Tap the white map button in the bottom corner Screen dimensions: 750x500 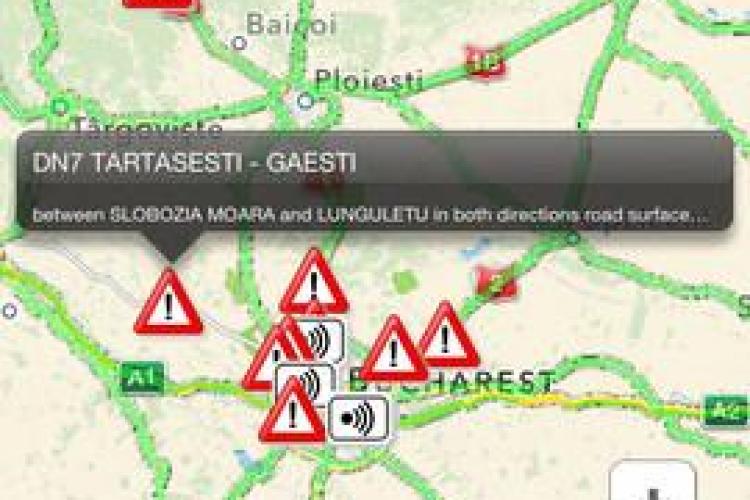click(x=652, y=482)
